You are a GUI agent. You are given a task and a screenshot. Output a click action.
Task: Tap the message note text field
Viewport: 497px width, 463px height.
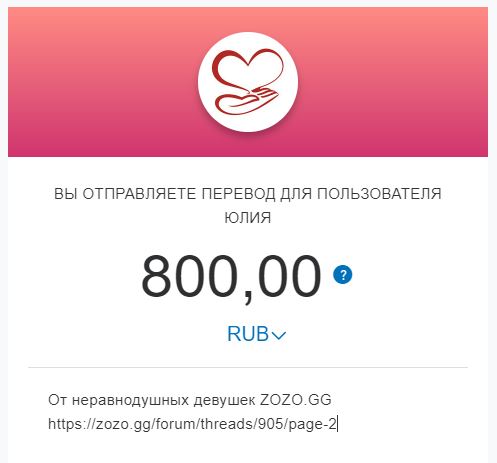[x=248, y=412]
